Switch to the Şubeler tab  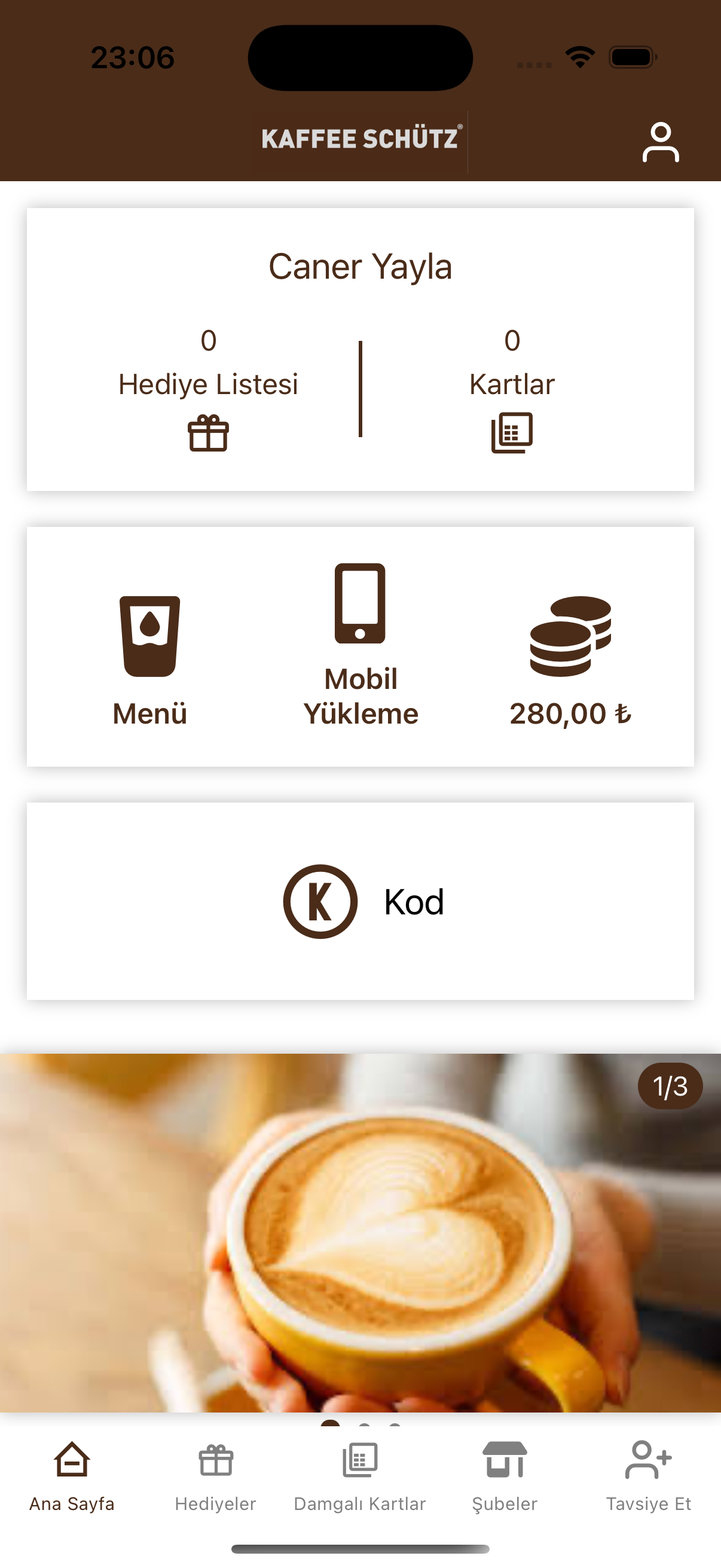[x=505, y=1476]
